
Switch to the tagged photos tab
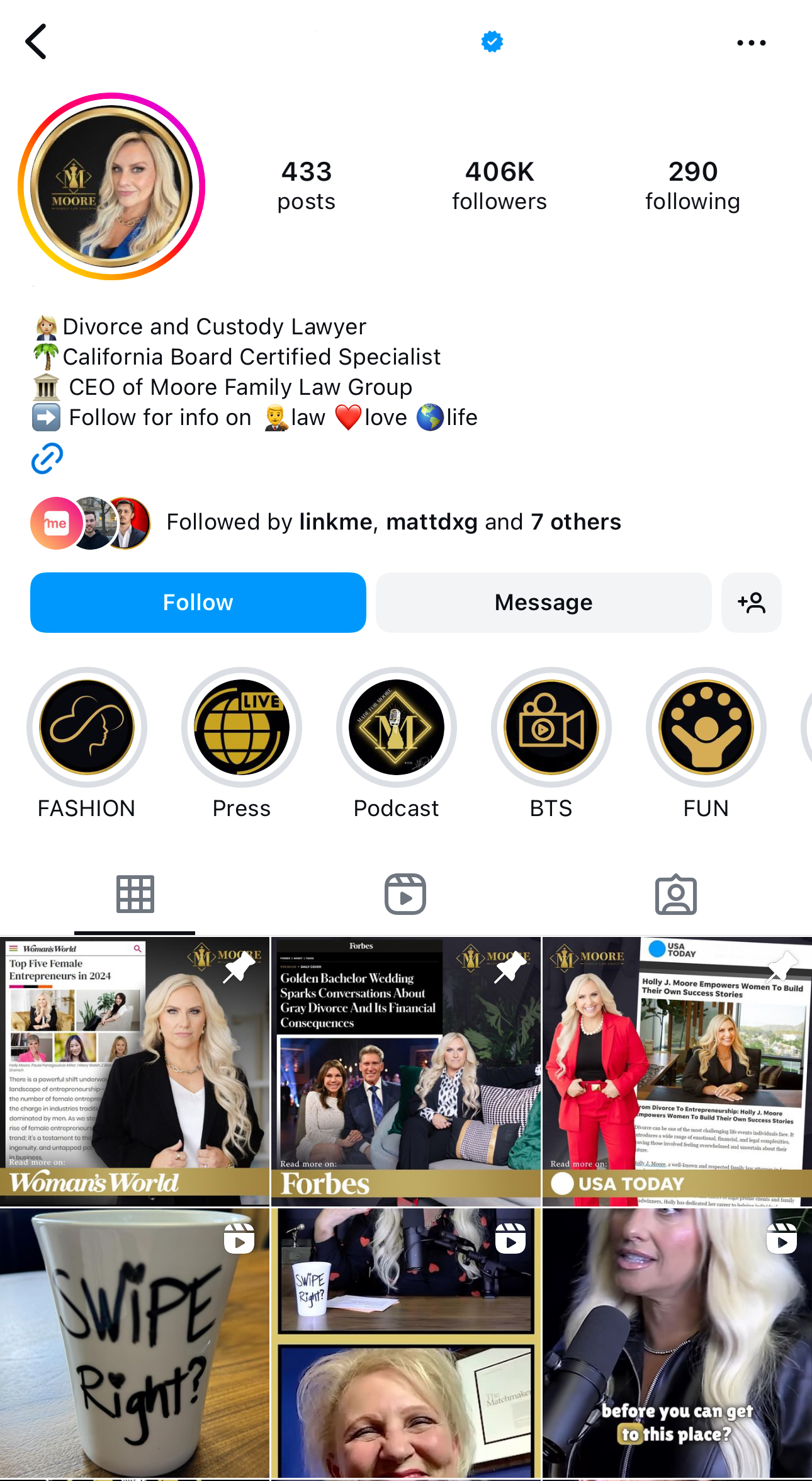tap(676, 894)
